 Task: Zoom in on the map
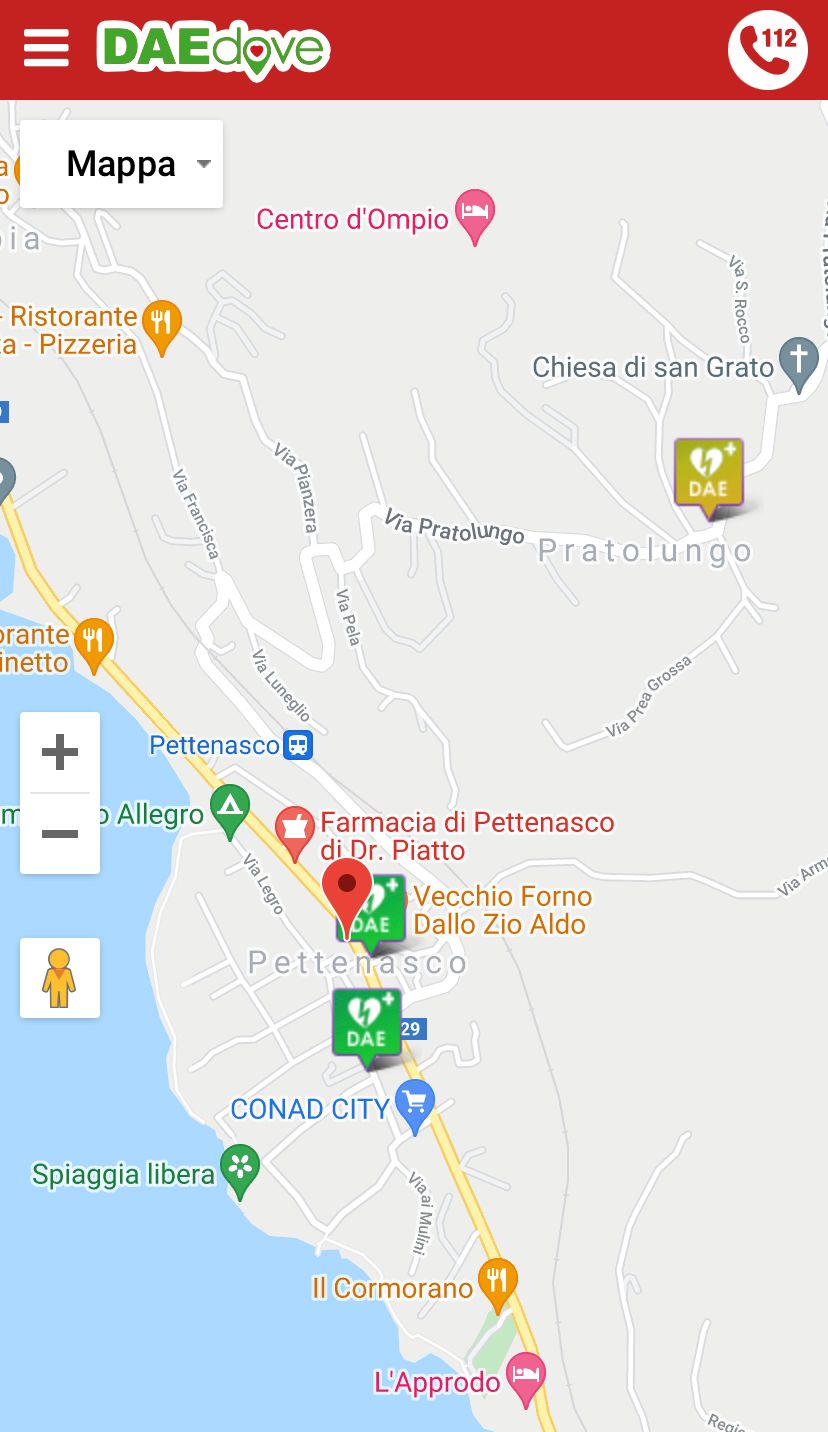coord(60,752)
